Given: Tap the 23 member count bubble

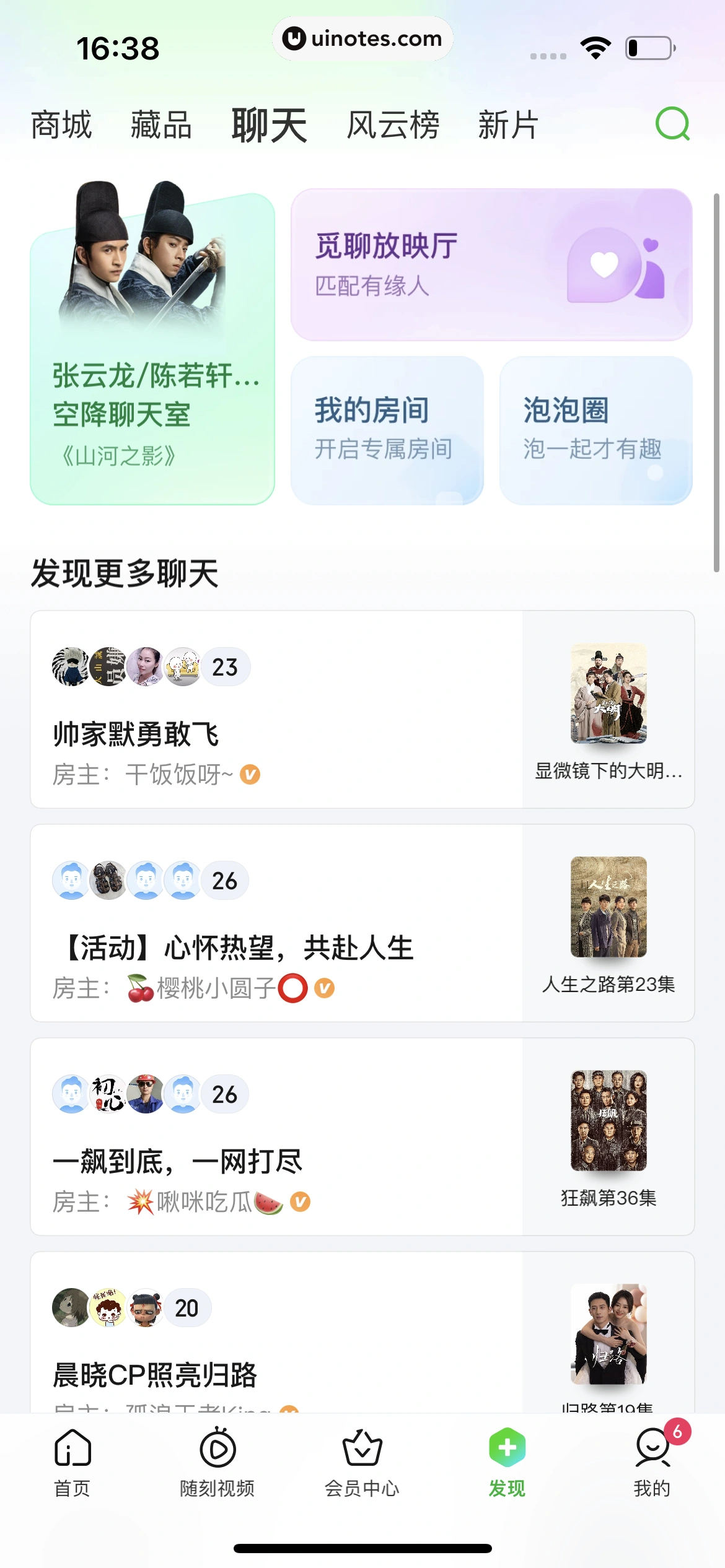Looking at the screenshot, I should [225, 666].
